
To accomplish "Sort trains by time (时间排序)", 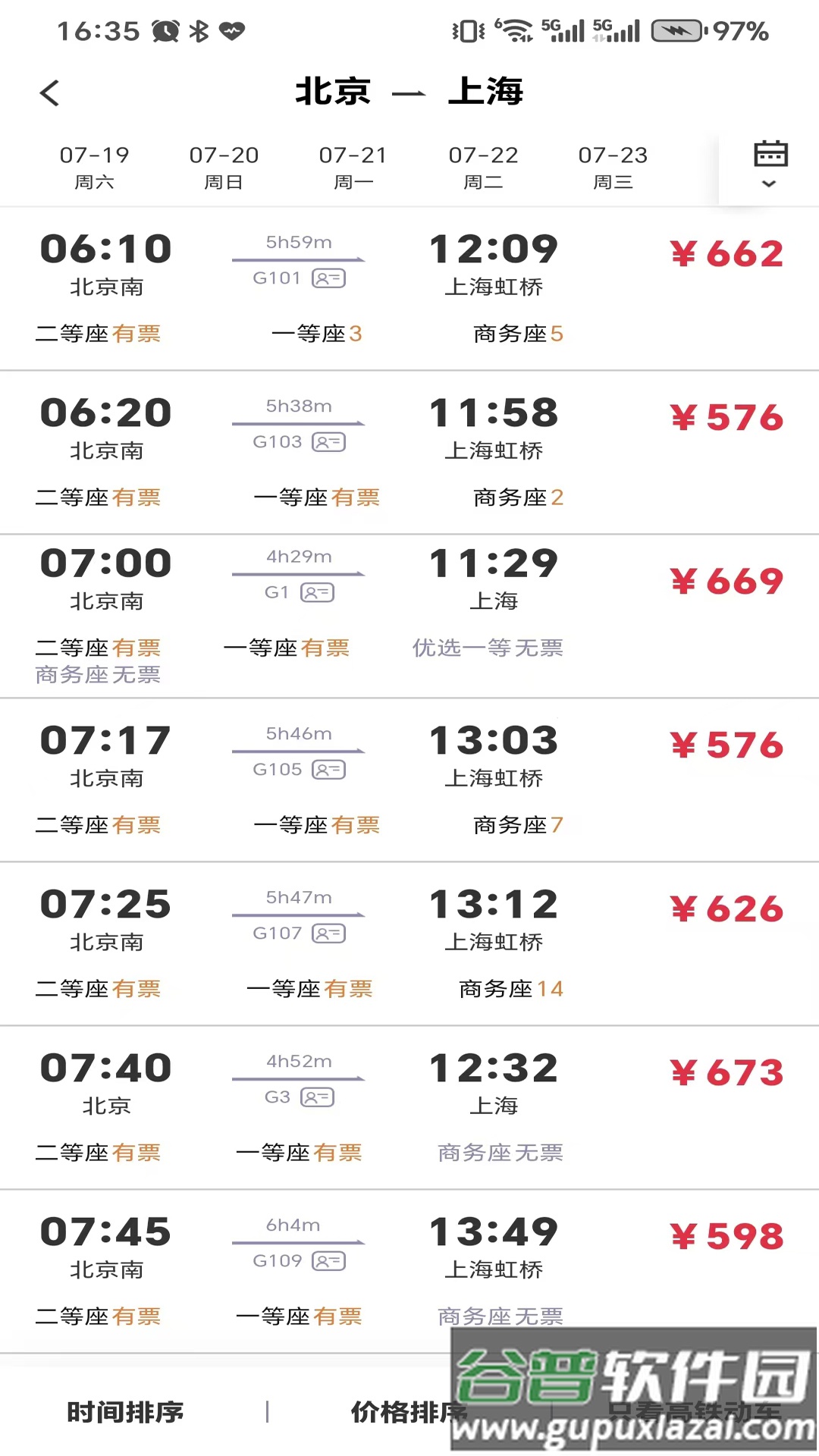I will click(x=126, y=1412).
